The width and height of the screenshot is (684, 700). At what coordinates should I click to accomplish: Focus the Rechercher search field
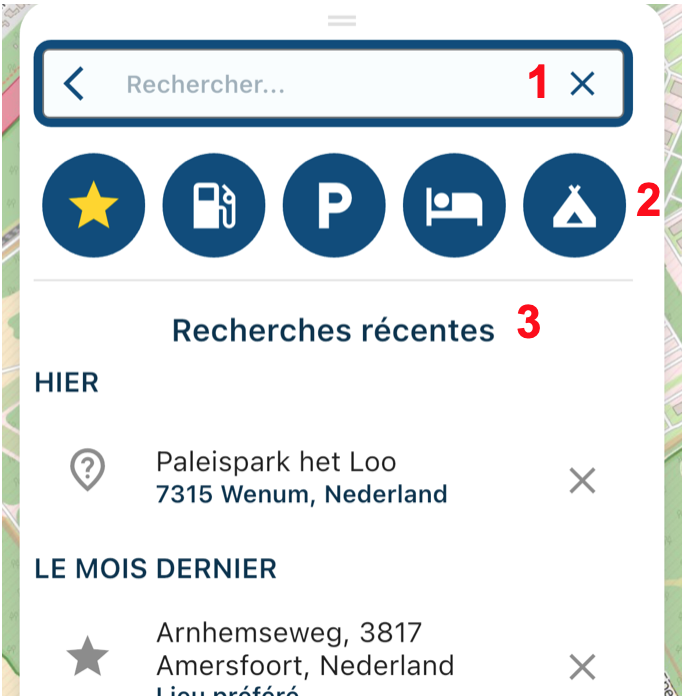click(x=300, y=85)
